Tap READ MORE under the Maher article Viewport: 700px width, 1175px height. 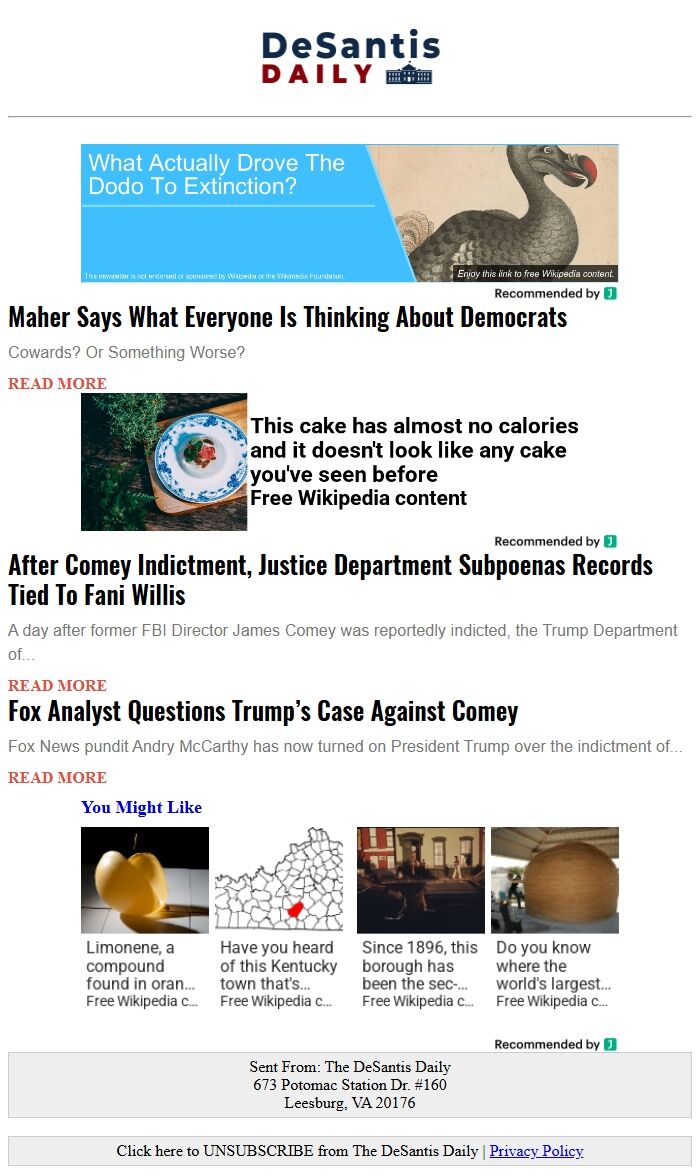57,384
